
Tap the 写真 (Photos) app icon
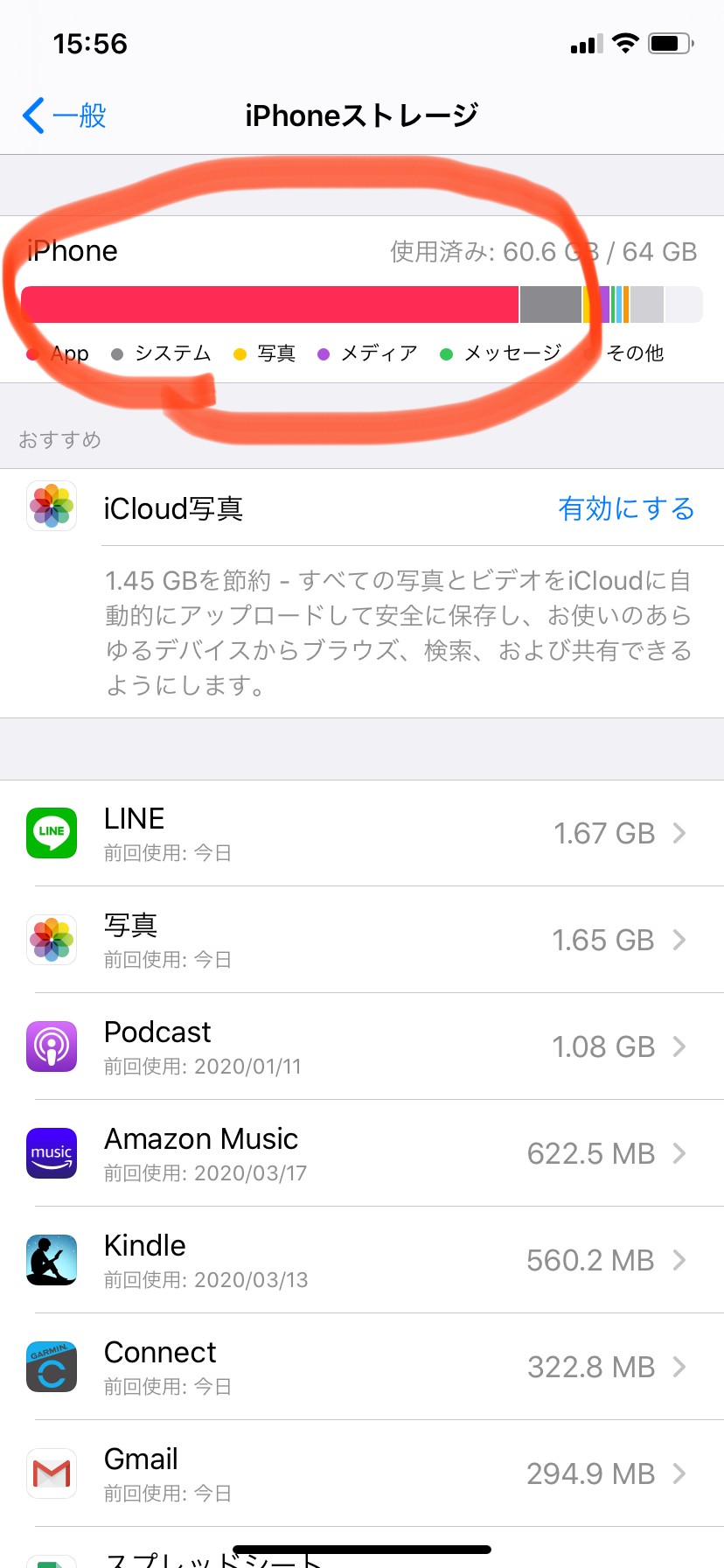[x=51, y=940]
